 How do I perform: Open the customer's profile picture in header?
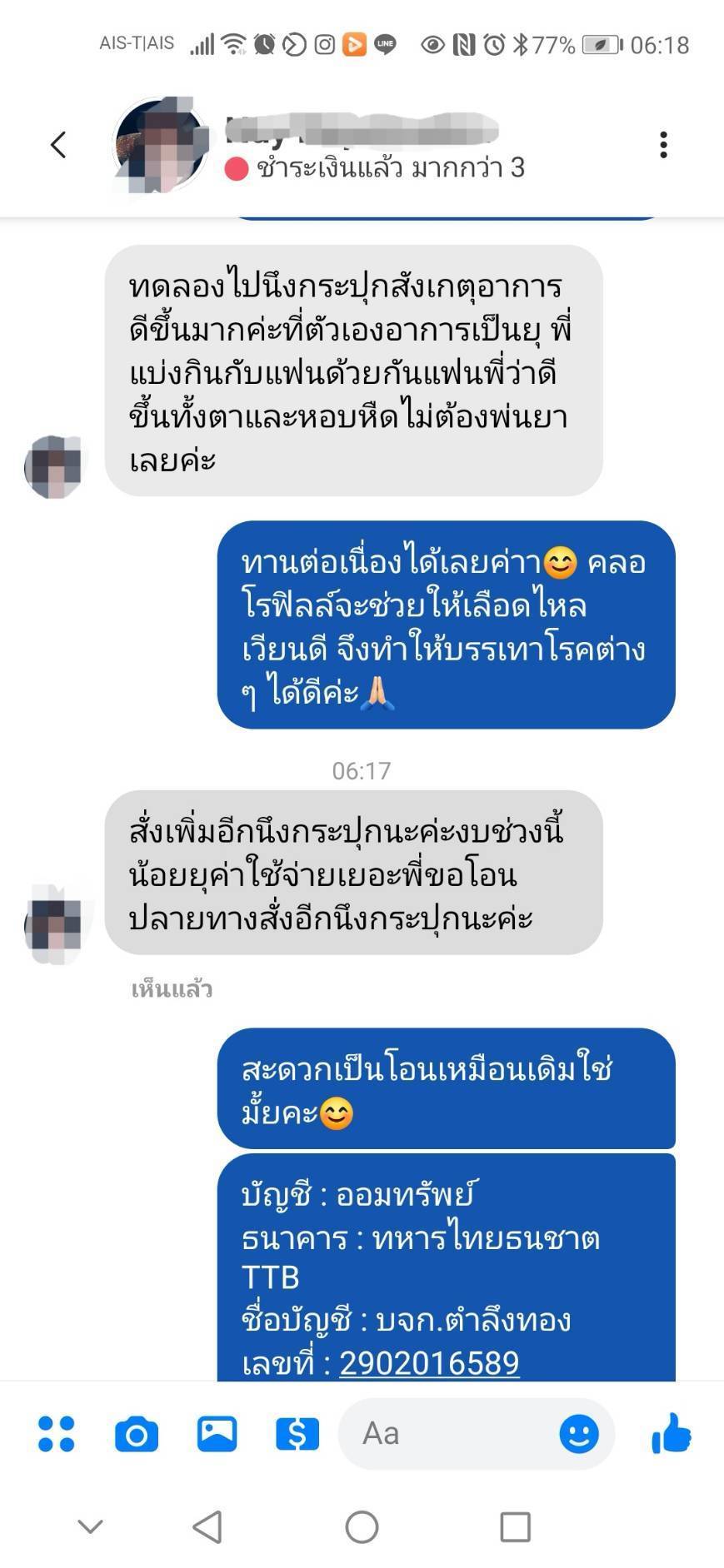click(161, 145)
